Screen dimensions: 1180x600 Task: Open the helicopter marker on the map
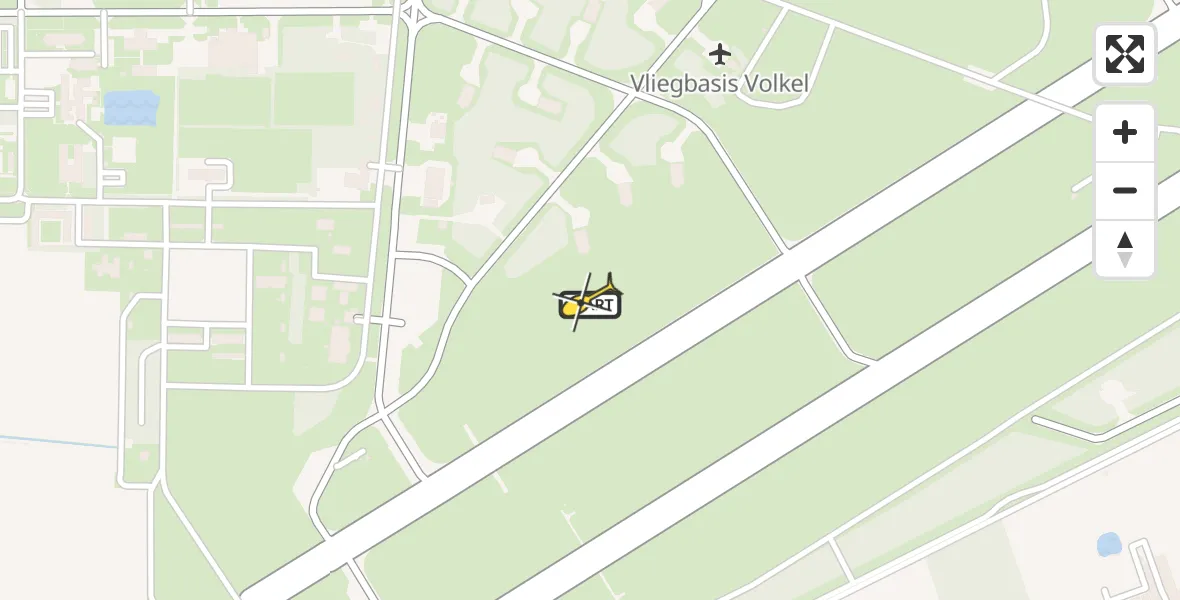(589, 301)
